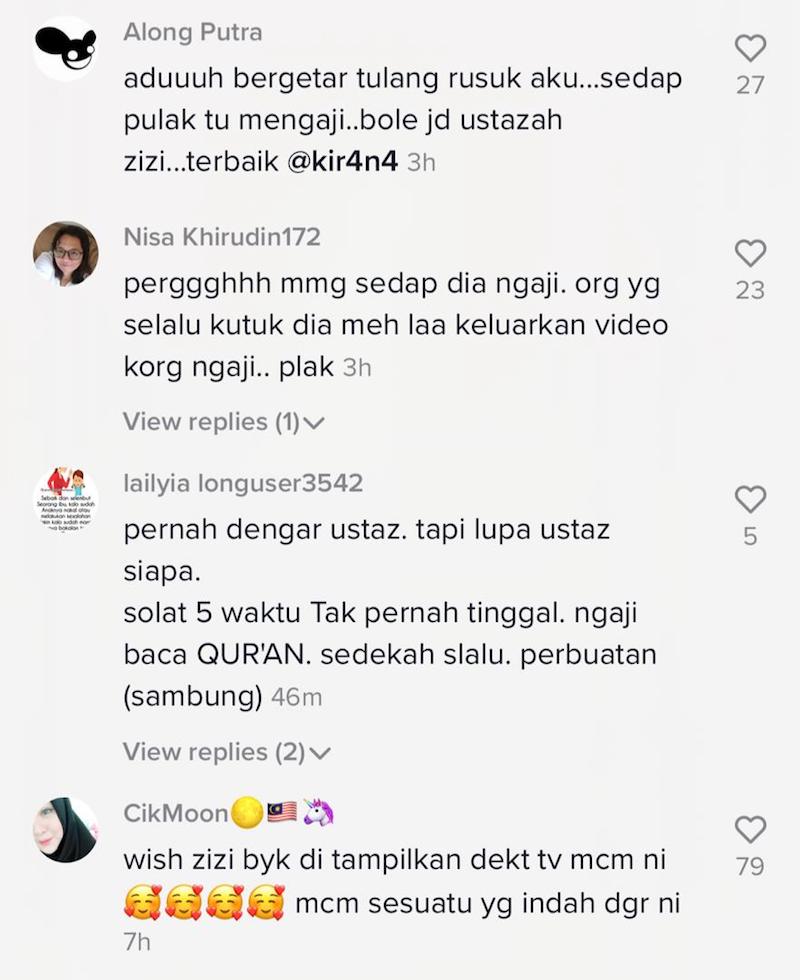Expand the single reply under Nisa Khirudin172's comment

224,422
